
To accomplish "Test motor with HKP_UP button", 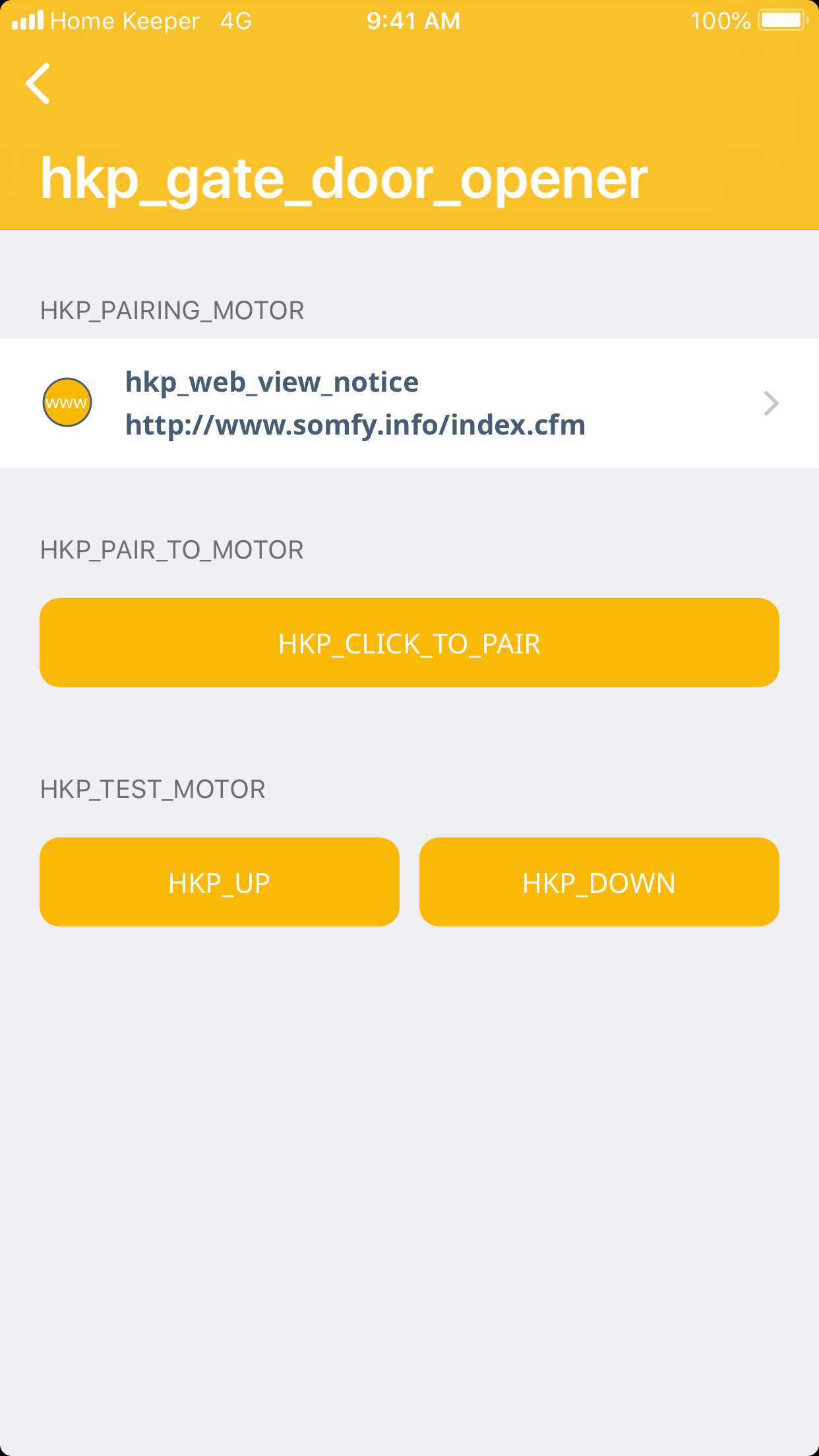I will tap(219, 882).
